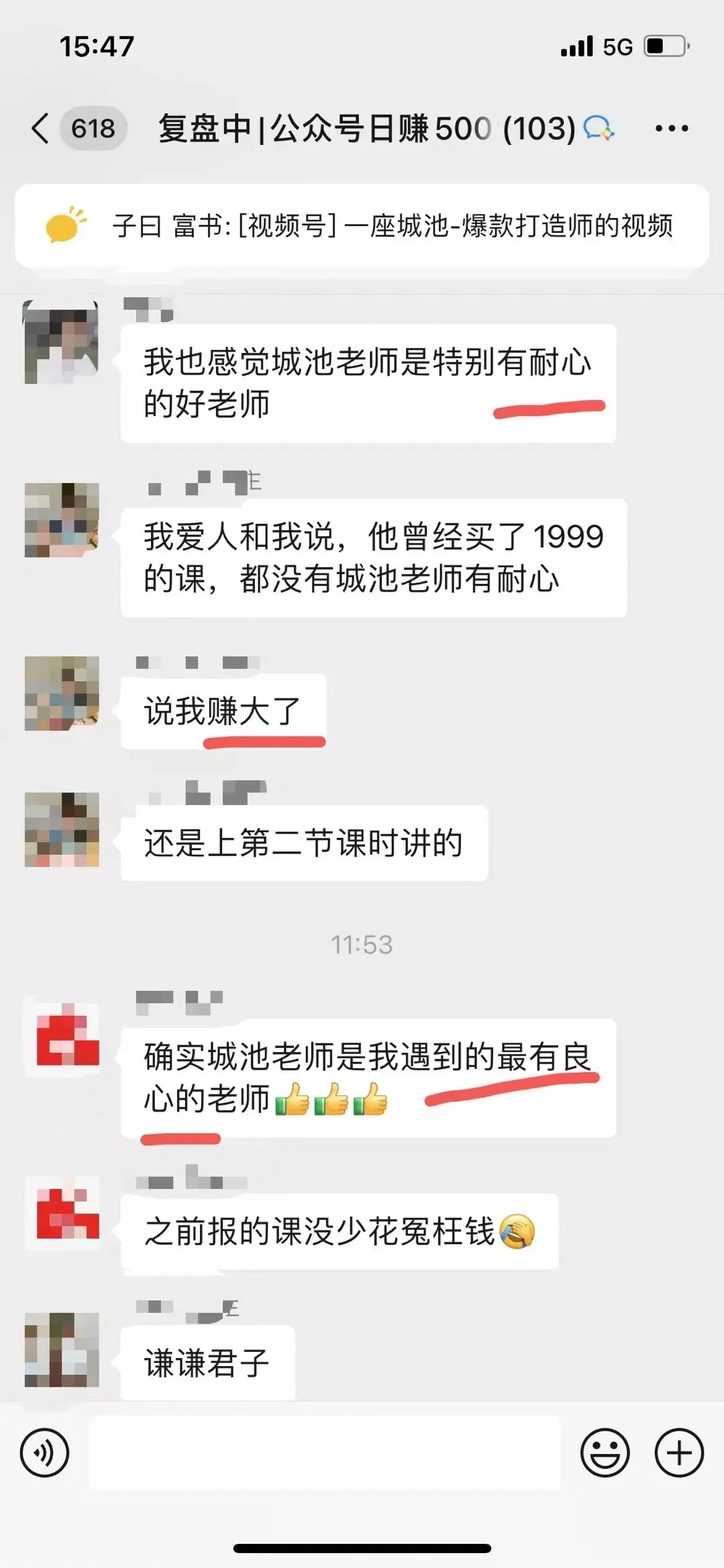Tap the avatar beside 我也感觉城池老师 message
Viewport: 724px width, 1568px height.
tap(61, 342)
